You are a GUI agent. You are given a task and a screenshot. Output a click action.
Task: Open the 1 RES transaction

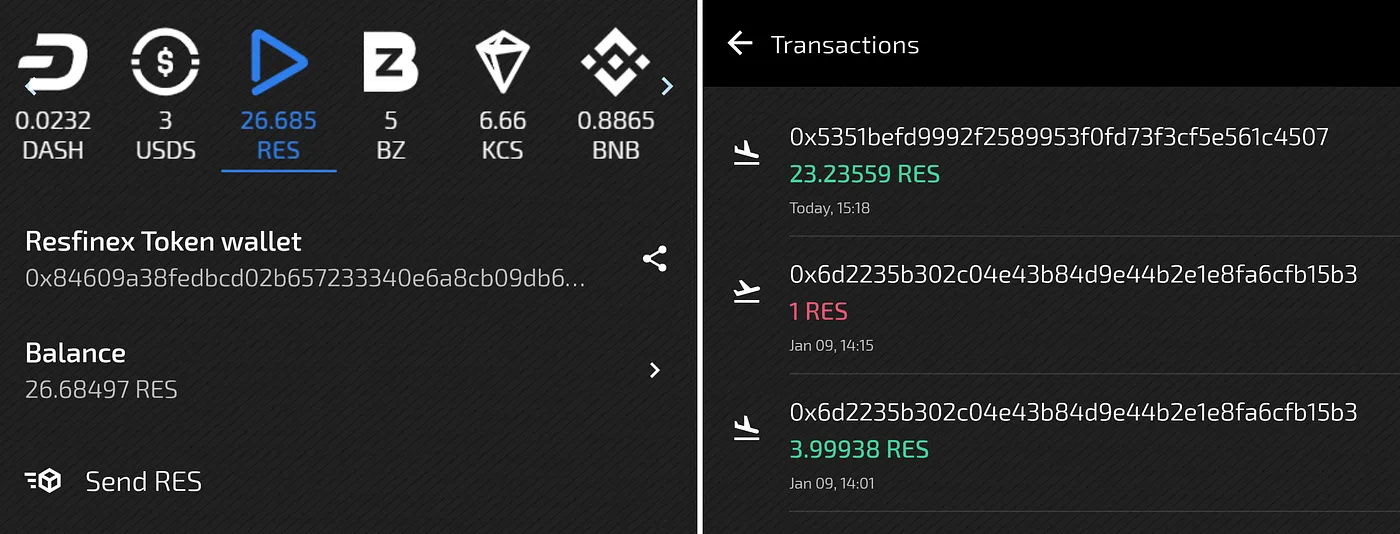(1052, 305)
